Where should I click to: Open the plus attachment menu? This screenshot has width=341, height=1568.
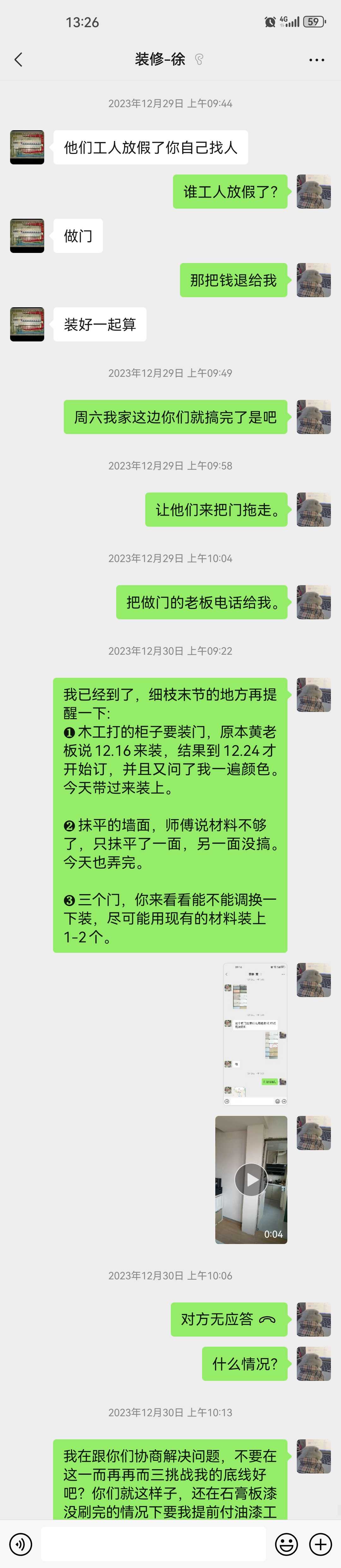coord(320,1544)
